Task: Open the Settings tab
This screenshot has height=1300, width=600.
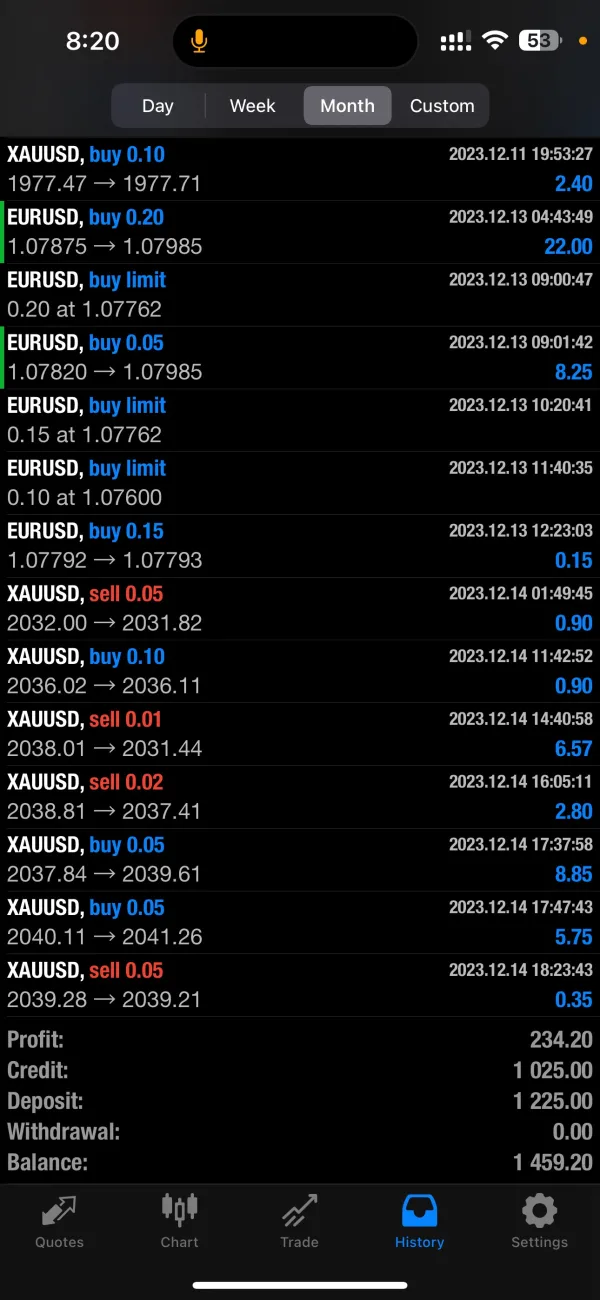Action: click(x=539, y=1222)
